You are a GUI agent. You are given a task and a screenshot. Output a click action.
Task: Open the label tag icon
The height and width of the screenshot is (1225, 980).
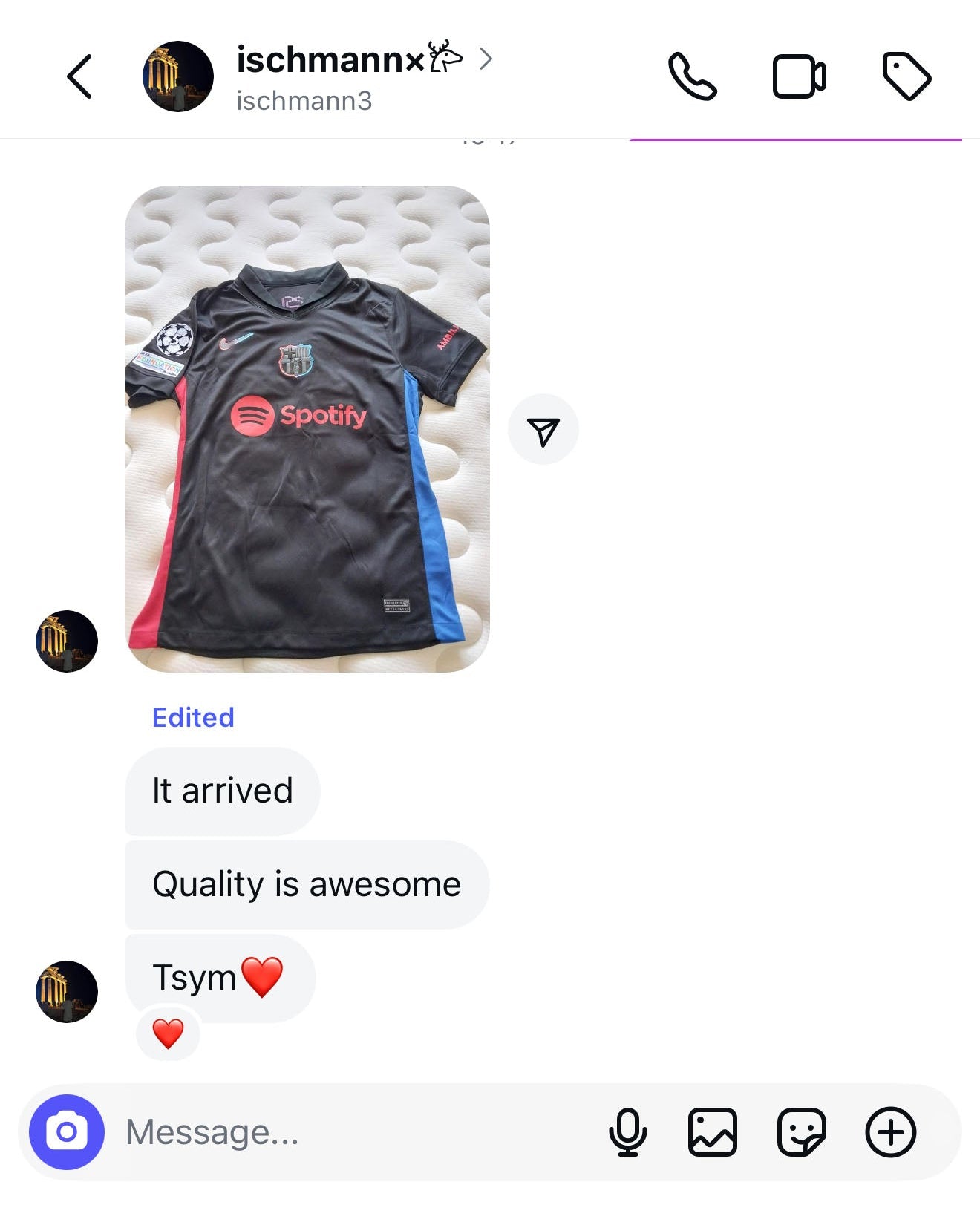[906, 76]
